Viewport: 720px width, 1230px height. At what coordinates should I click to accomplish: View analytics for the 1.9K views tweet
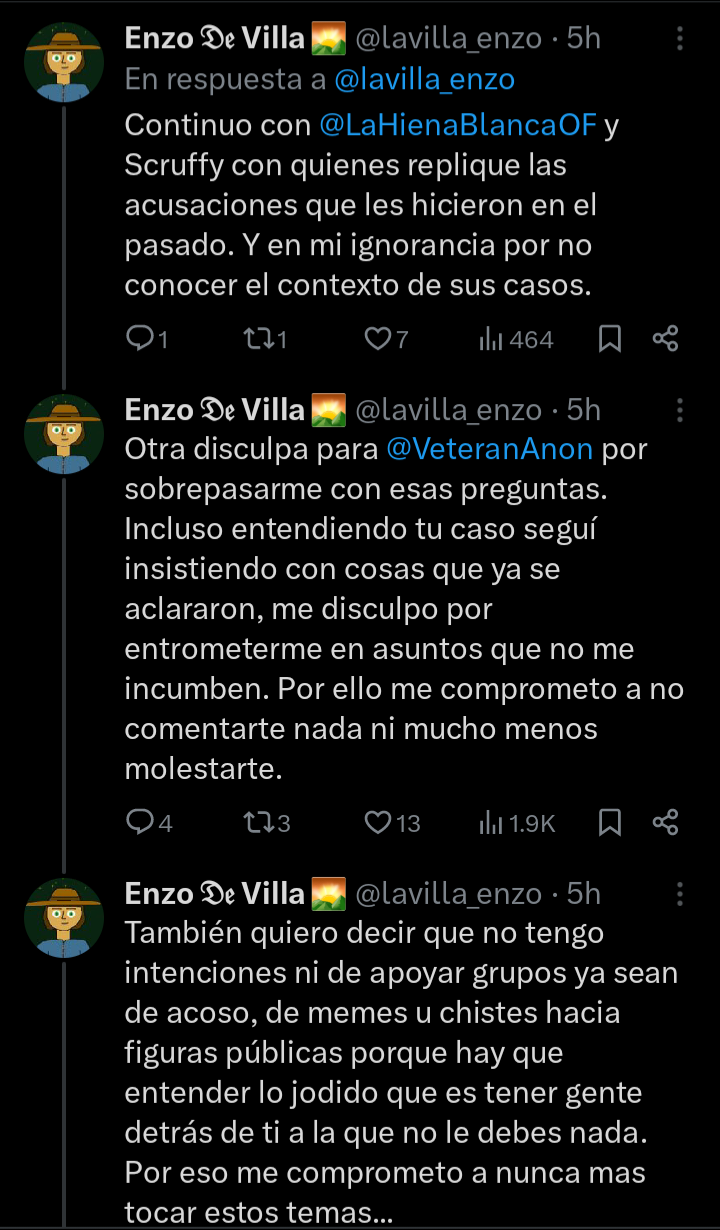pyautogui.click(x=517, y=823)
